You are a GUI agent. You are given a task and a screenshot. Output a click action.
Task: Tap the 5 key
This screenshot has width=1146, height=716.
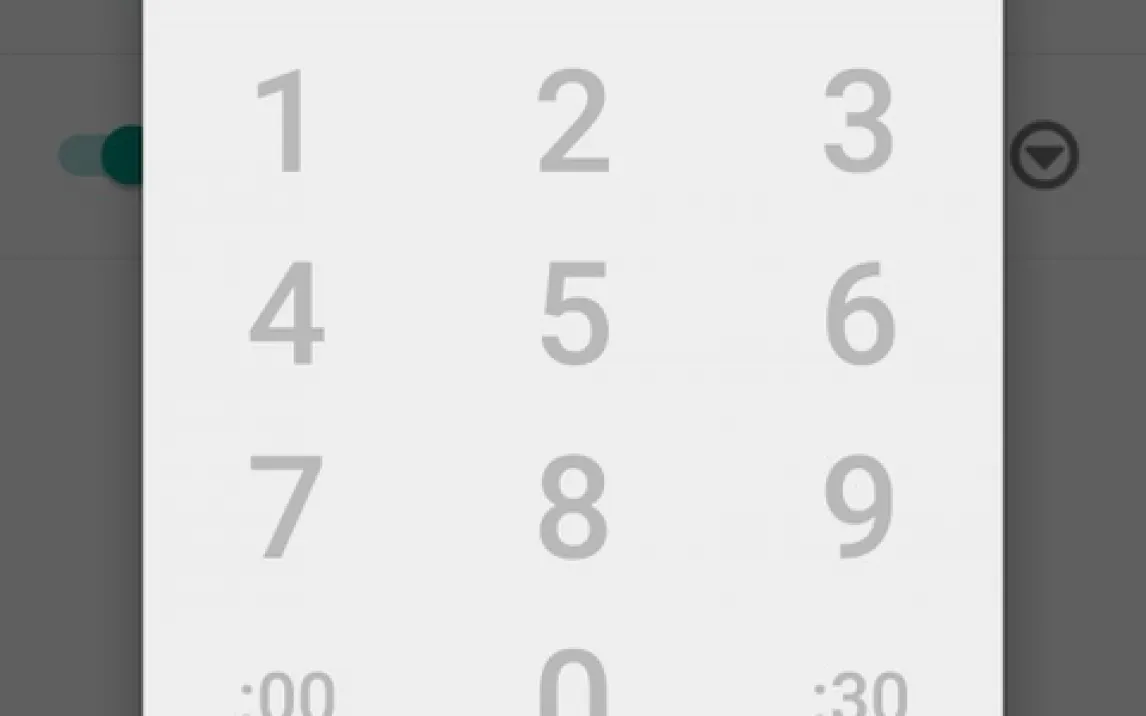pos(573,315)
